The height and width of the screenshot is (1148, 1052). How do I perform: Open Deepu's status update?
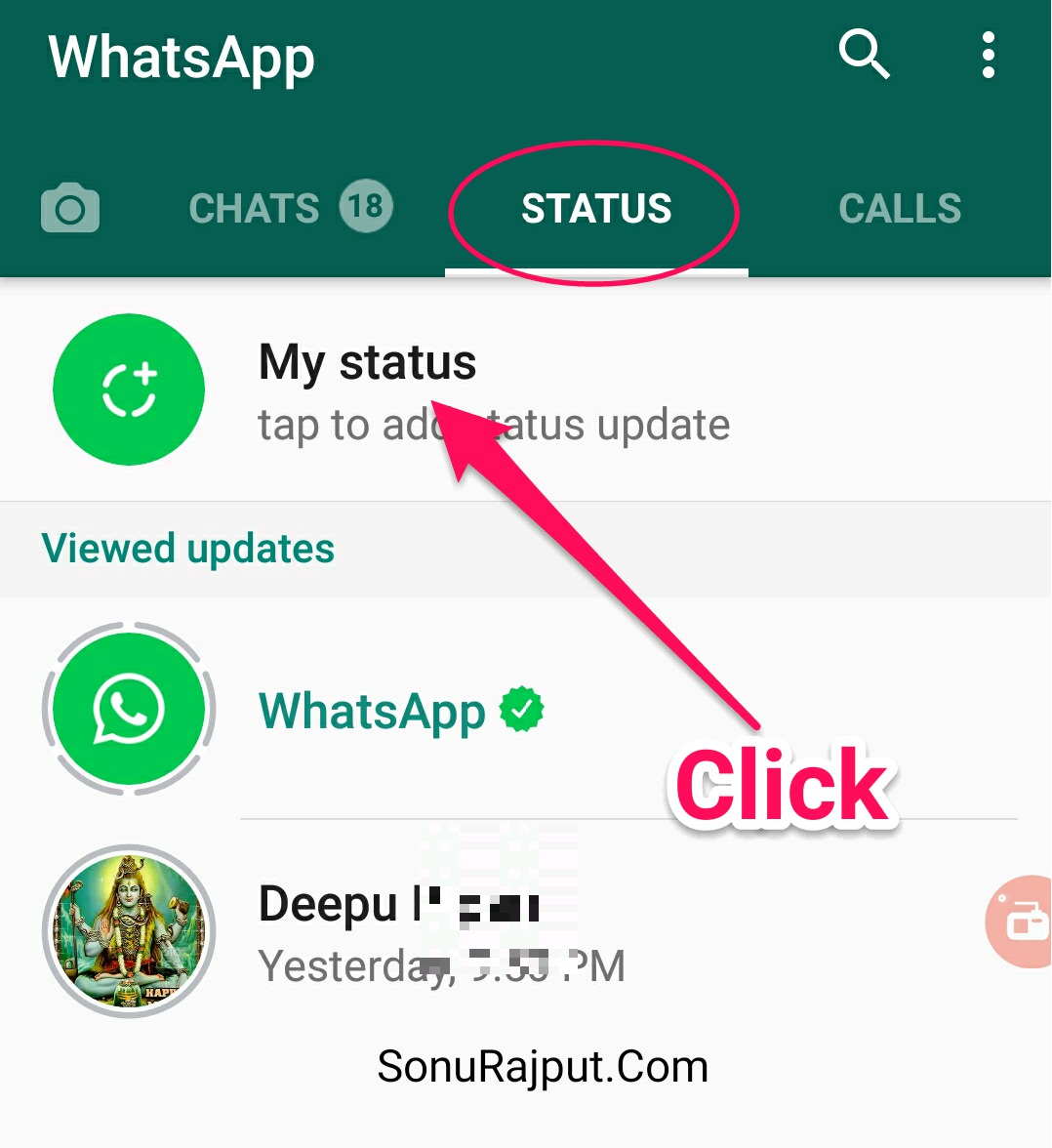[x=390, y=932]
